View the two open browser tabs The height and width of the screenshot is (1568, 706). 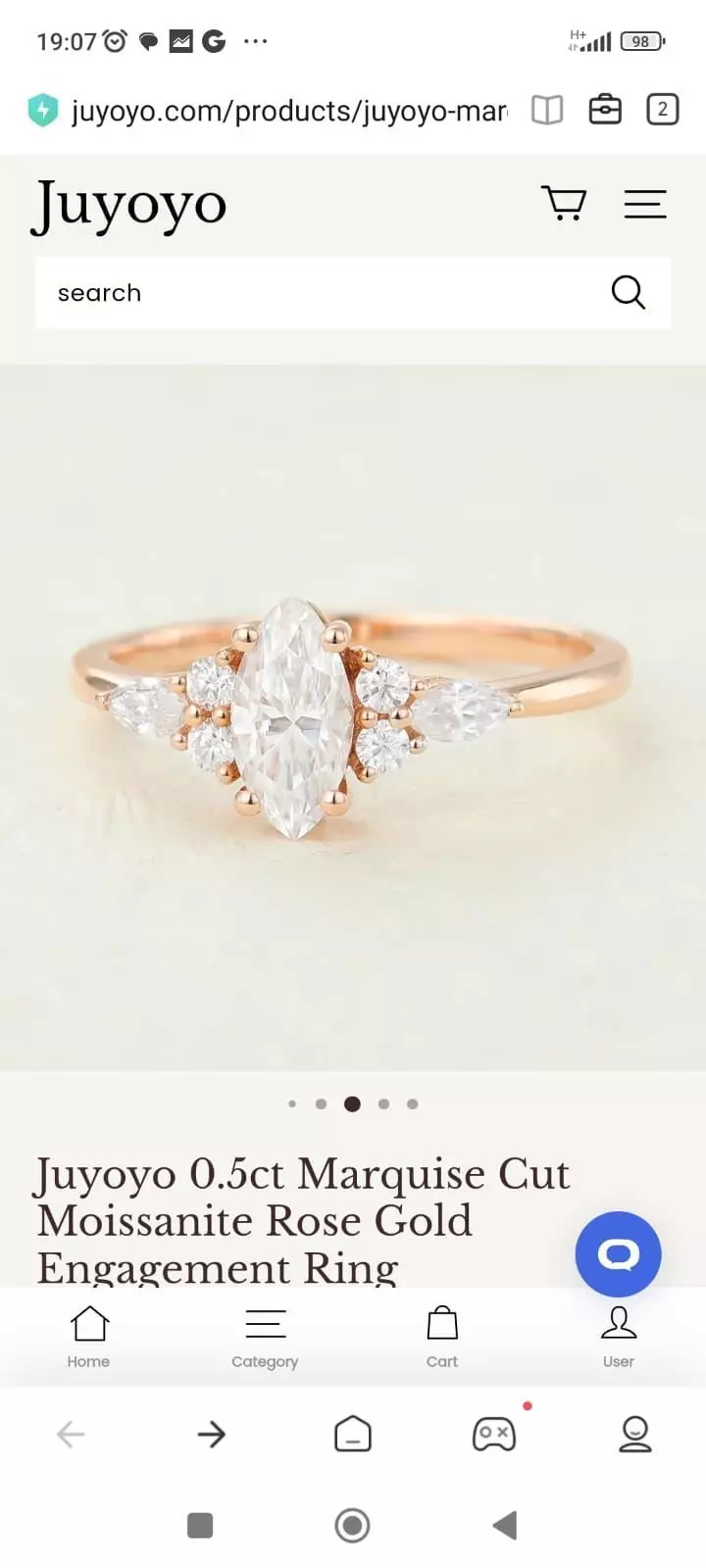pyautogui.click(x=662, y=110)
